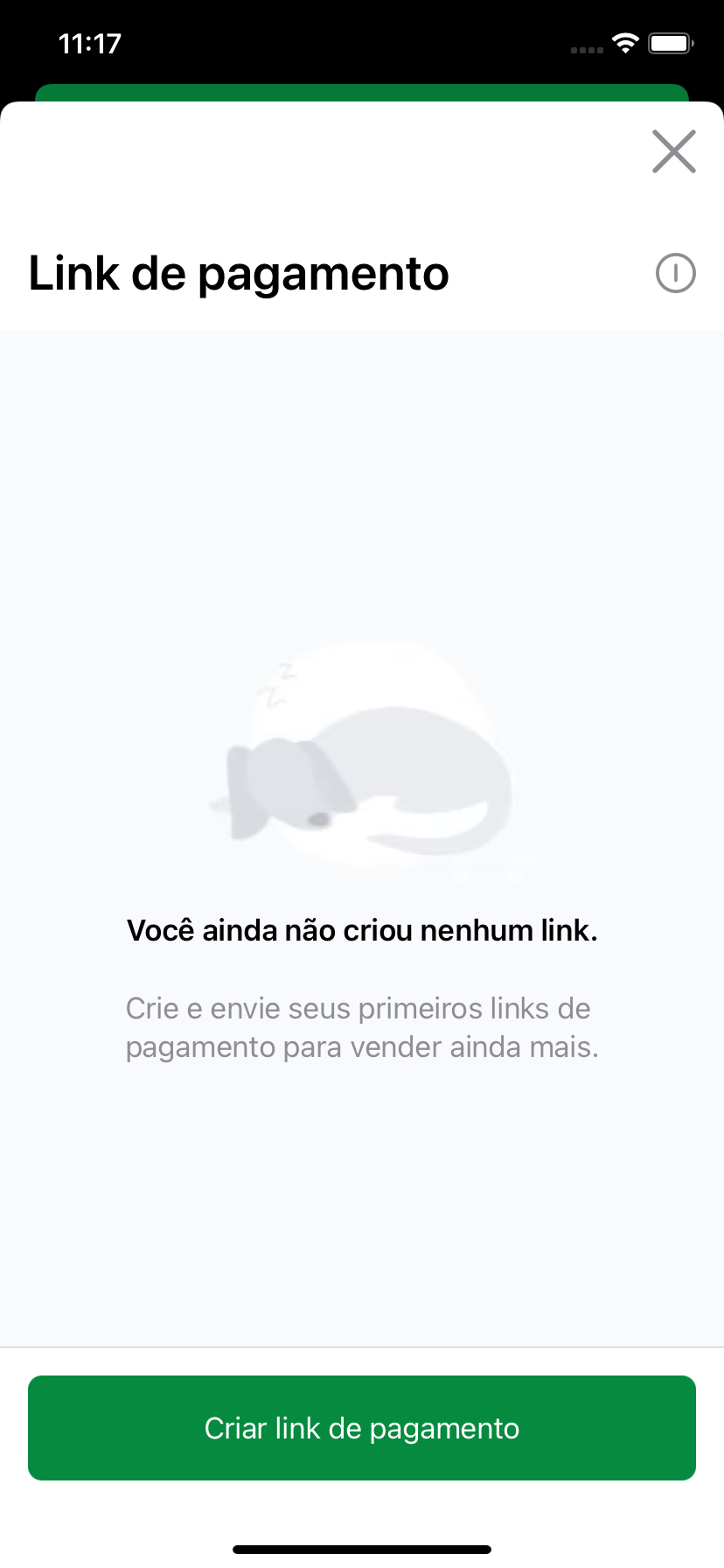Close the Link de pagamento sheet
The height and width of the screenshot is (1568, 724).
pyautogui.click(x=673, y=151)
